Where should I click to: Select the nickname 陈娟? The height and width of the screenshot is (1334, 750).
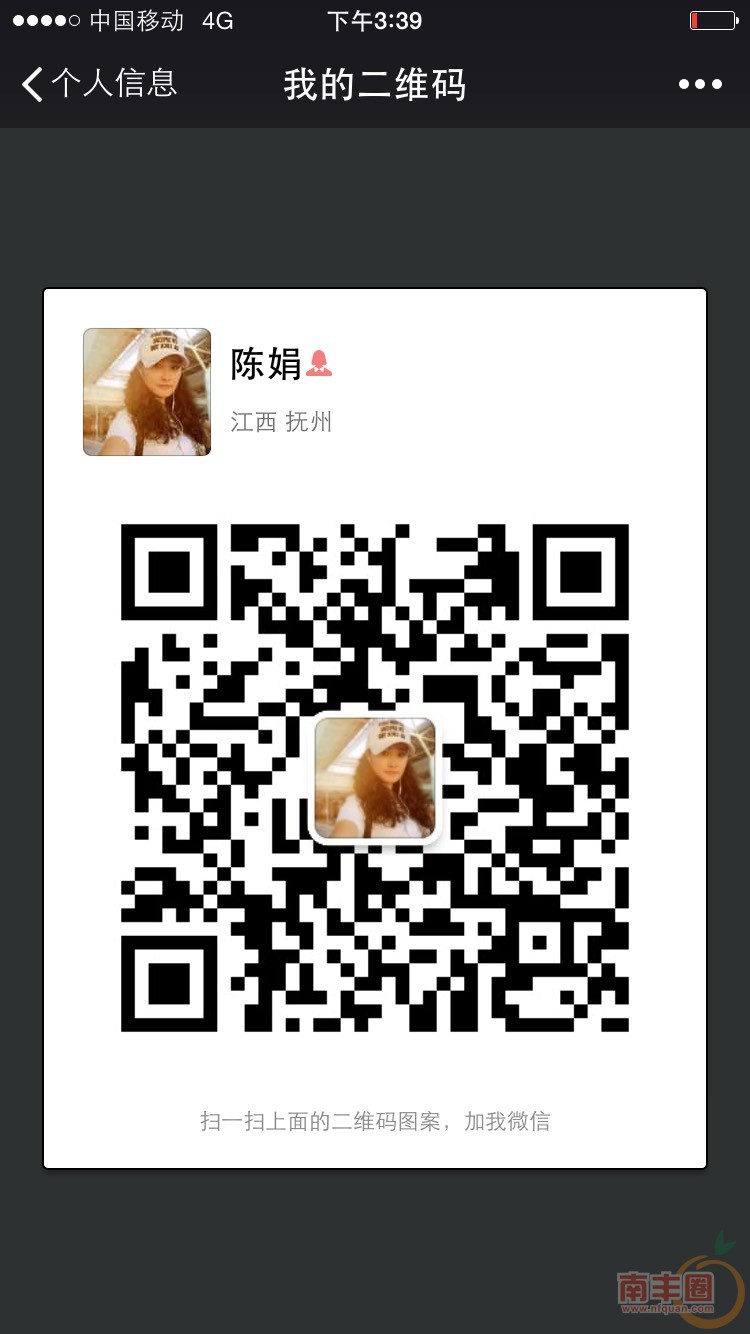tap(264, 366)
